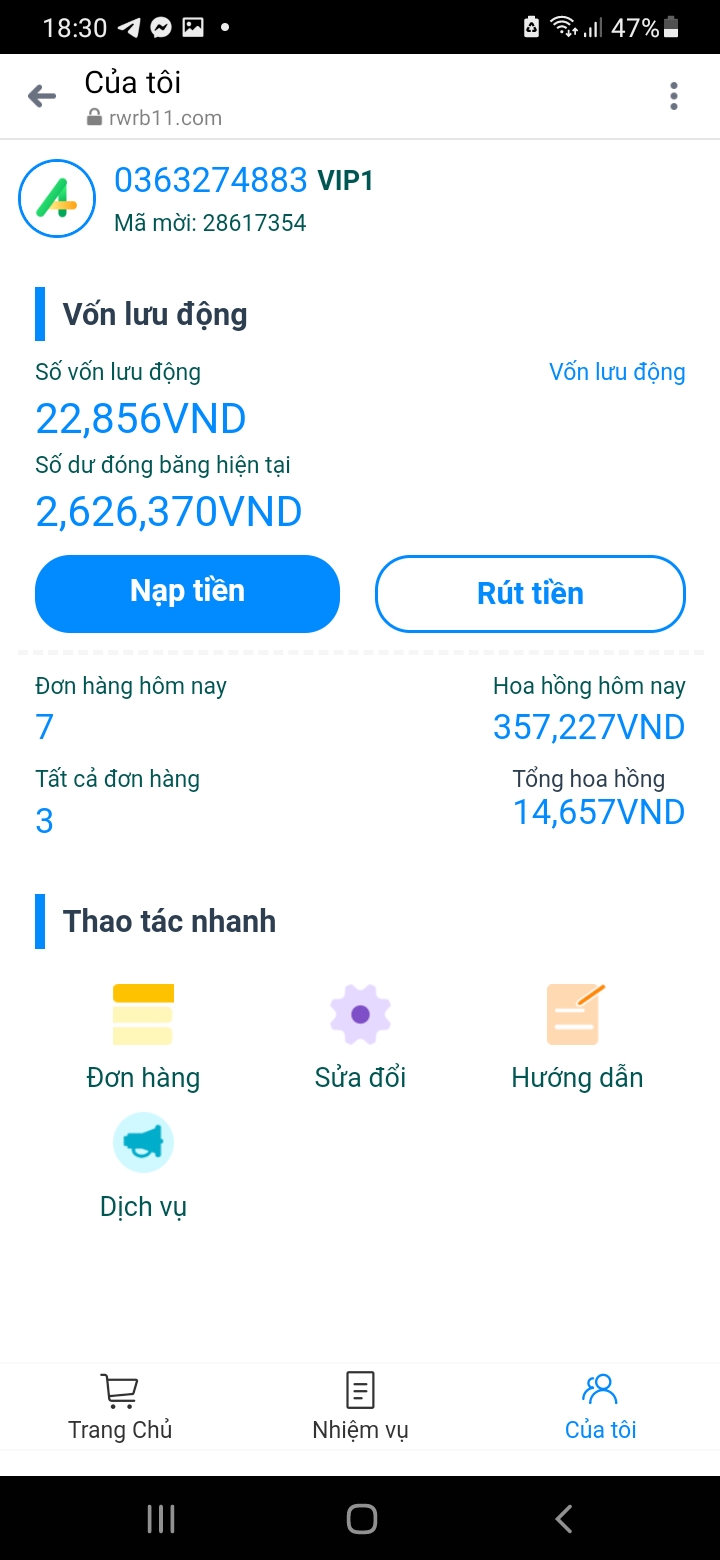Open the three-dot overflow menu
Image resolution: width=720 pixels, height=1560 pixels.
pyautogui.click(x=674, y=96)
